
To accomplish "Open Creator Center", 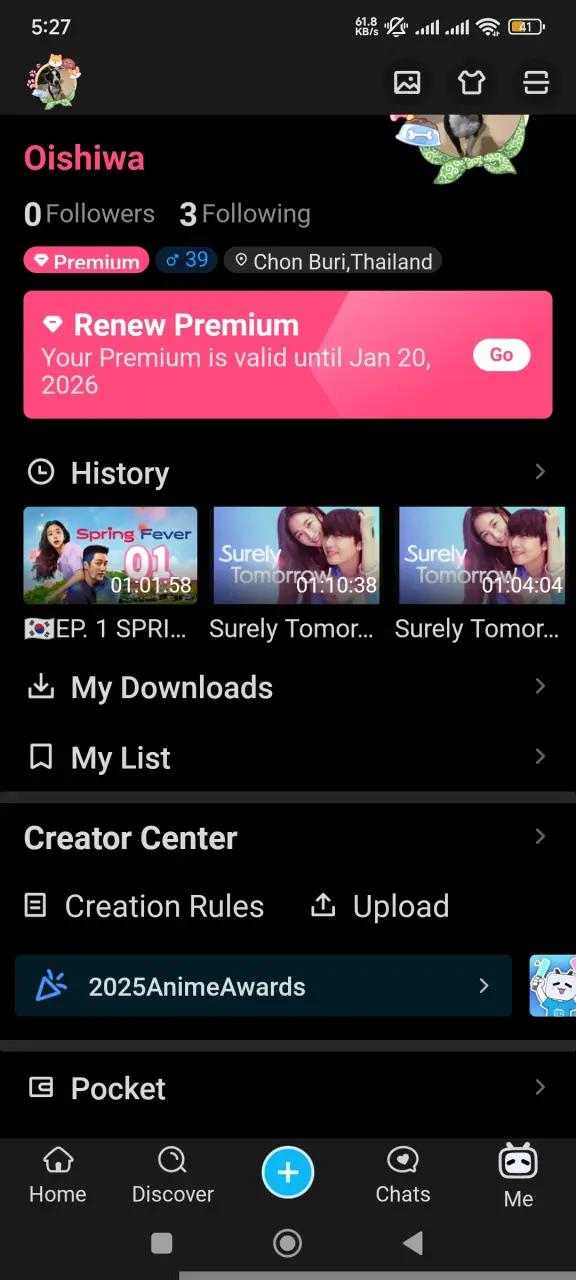I will coord(288,838).
